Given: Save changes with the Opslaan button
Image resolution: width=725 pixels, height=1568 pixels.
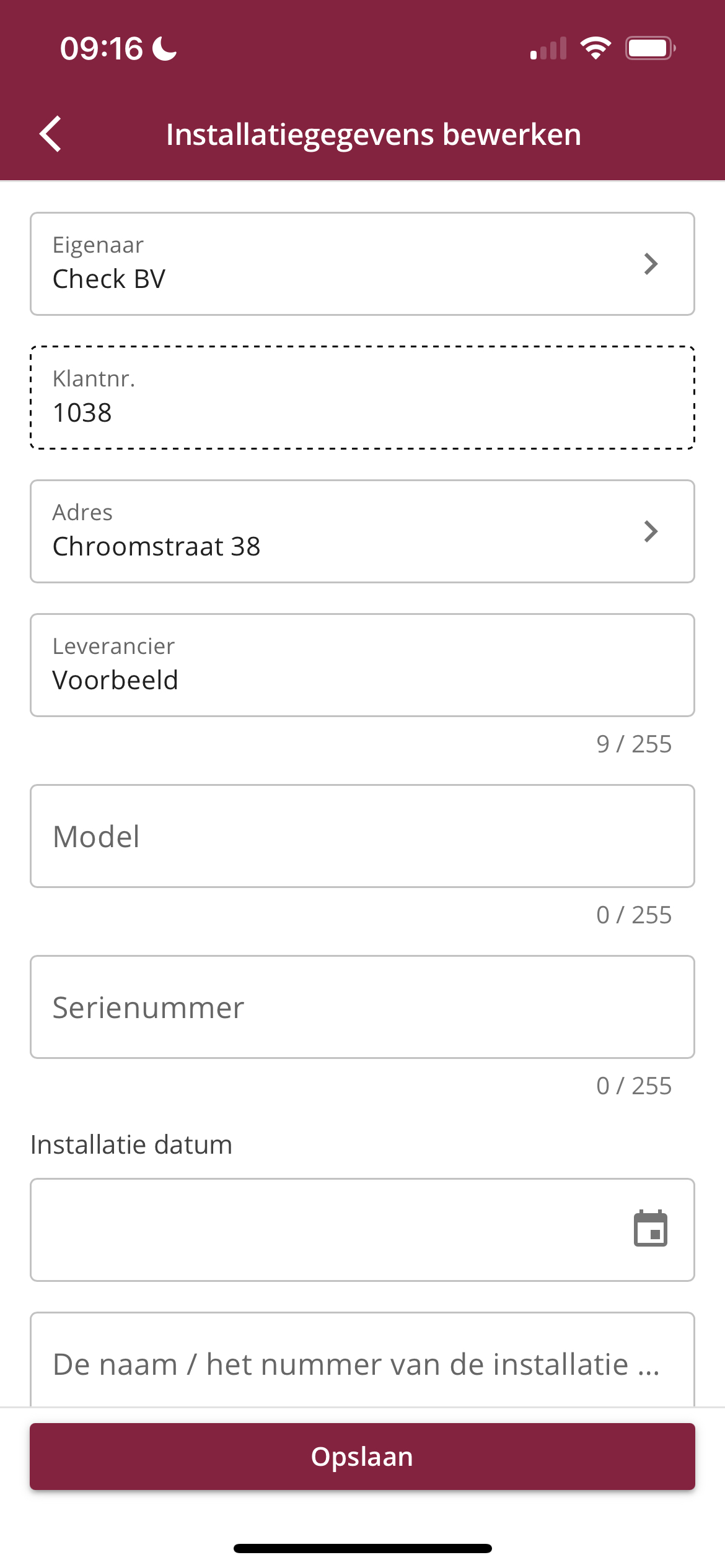Looking at the screenshot, I should click(x=362, y=1457).
